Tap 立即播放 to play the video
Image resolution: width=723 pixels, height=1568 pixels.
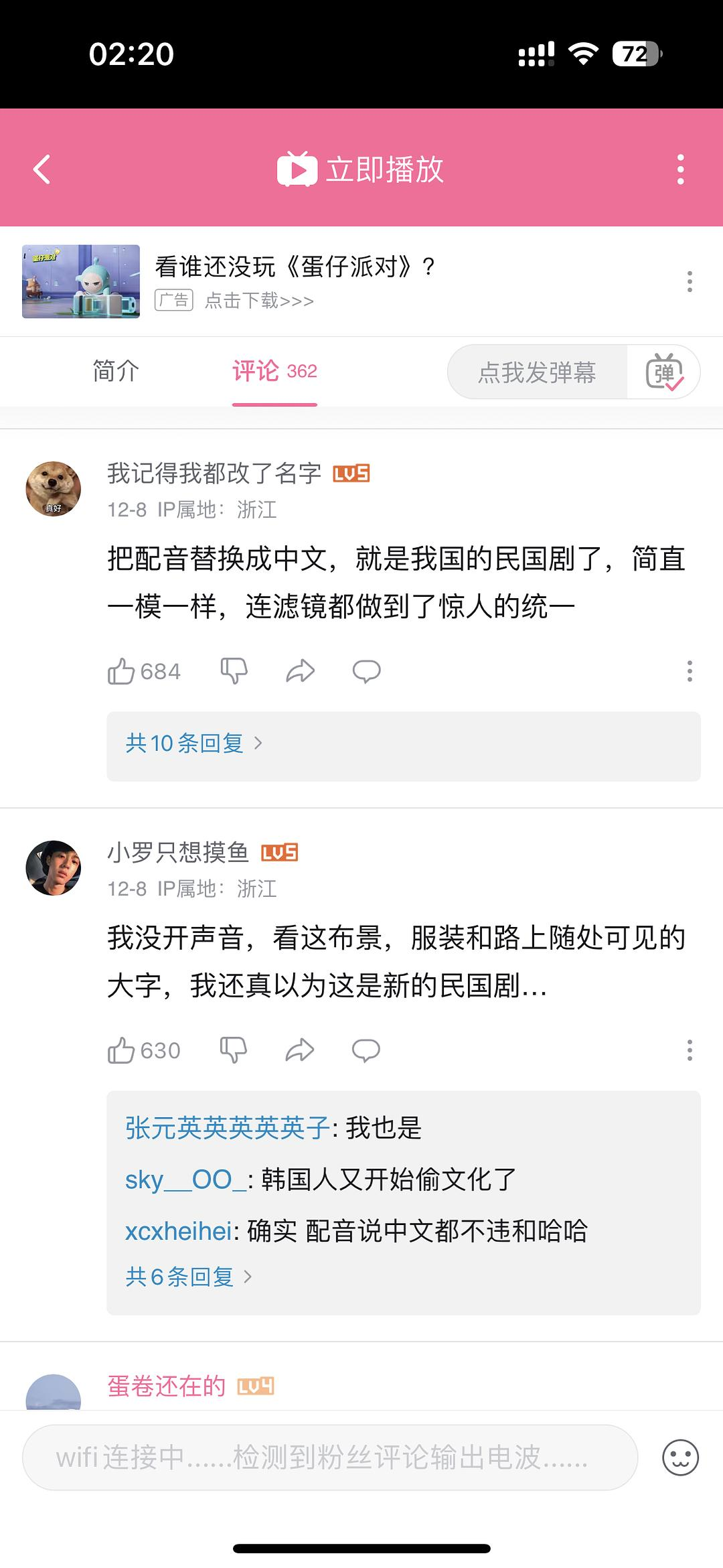(361, 169)
